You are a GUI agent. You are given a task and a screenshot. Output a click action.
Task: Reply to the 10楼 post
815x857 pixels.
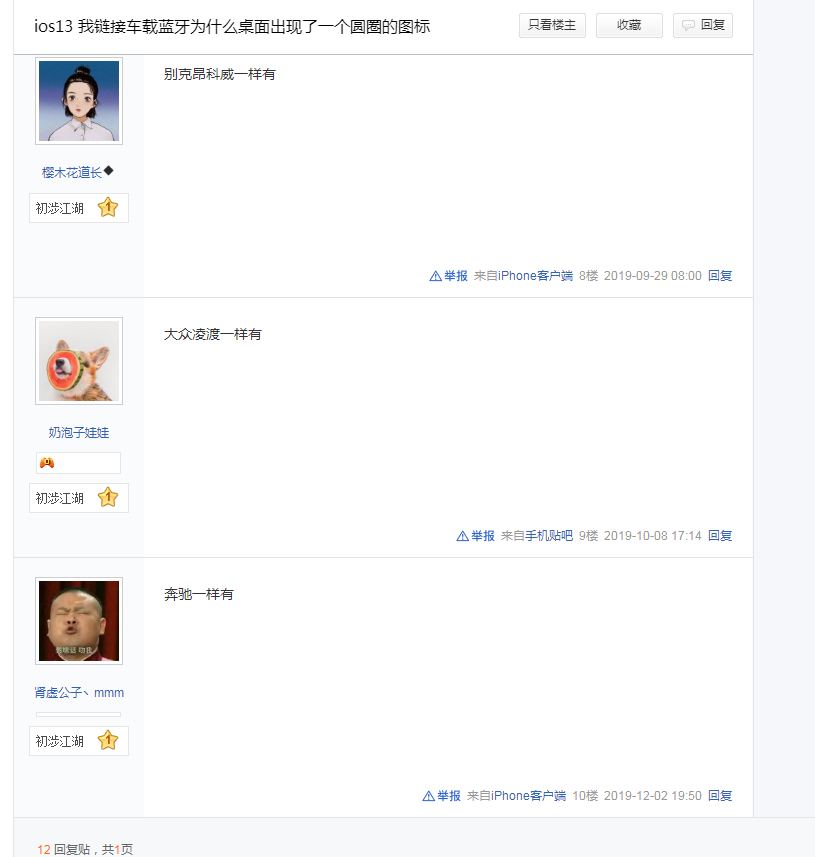tap(720, 796)
